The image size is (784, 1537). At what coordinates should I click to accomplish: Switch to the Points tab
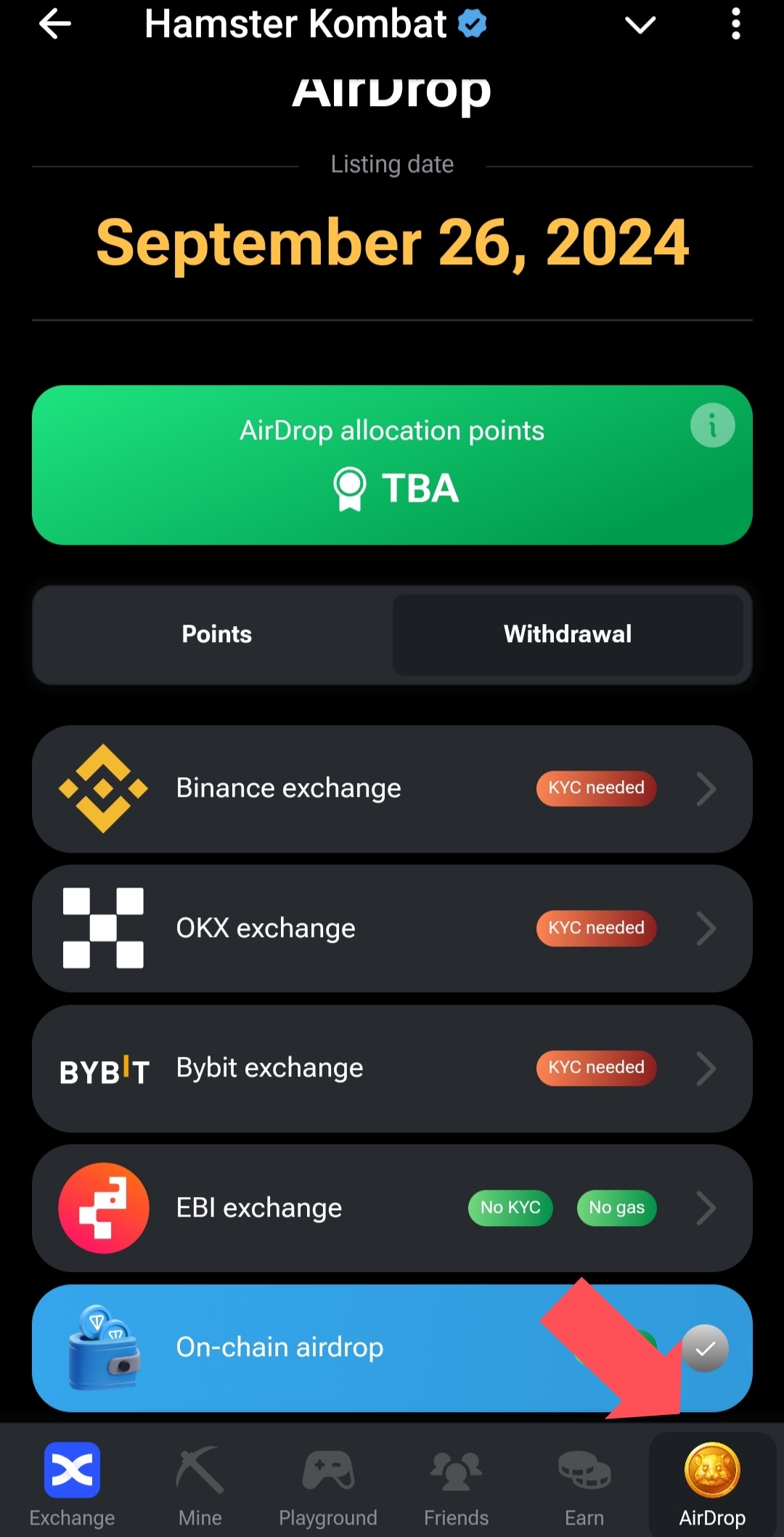pyautogui.click(x=216, y=634)
